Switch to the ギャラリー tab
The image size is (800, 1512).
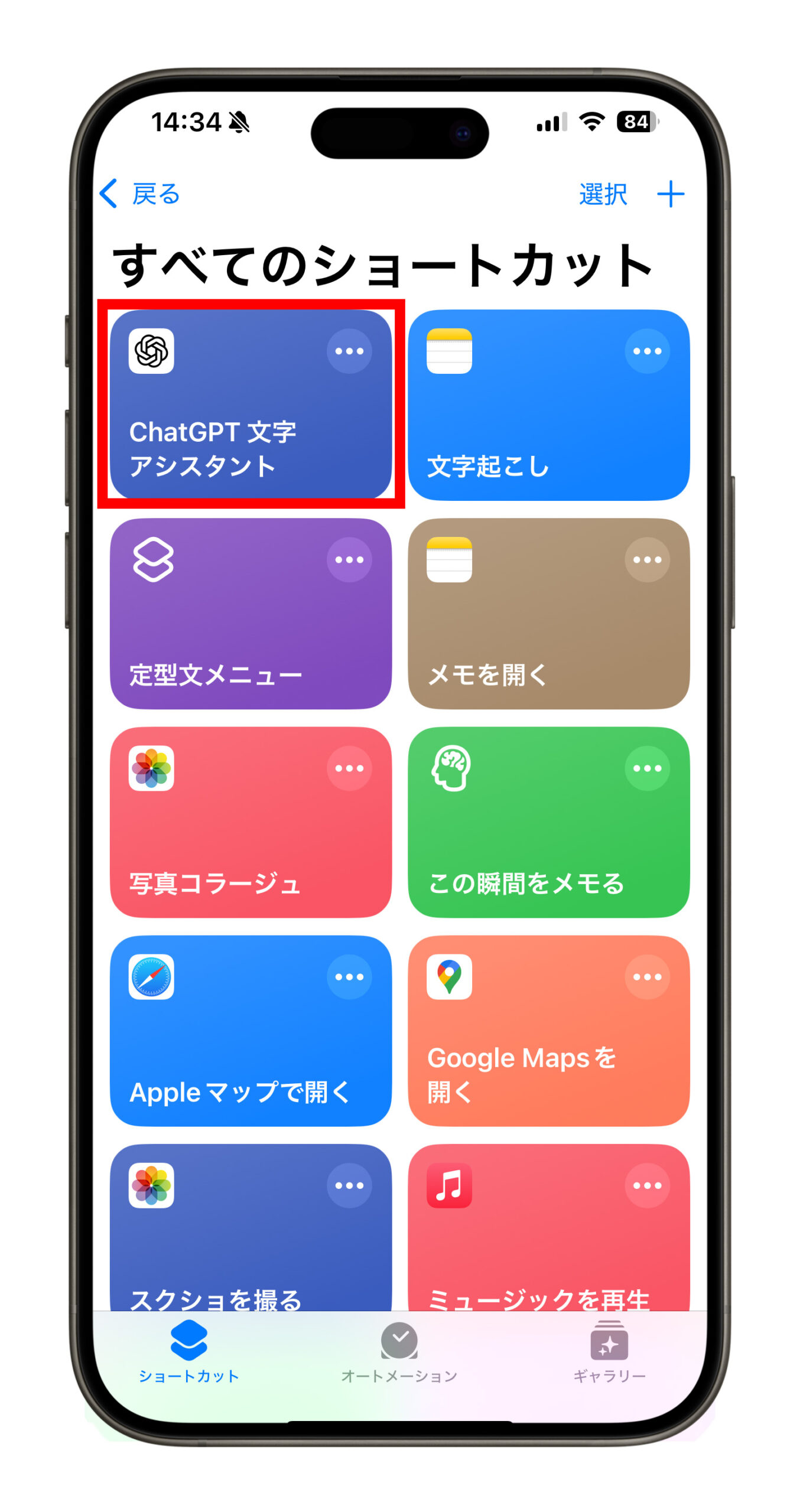tap(609, 1353)
